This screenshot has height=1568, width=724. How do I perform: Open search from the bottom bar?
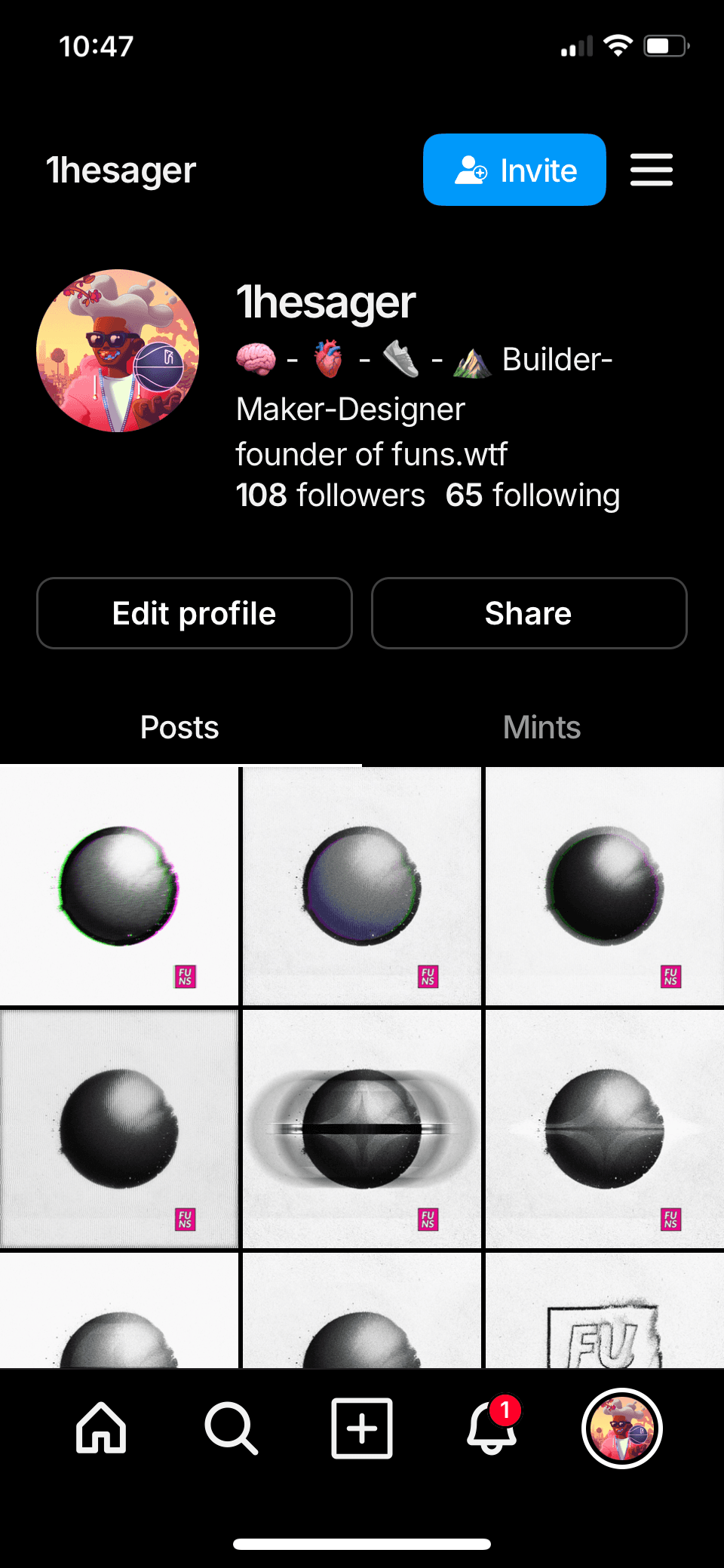pos(231,1428)
